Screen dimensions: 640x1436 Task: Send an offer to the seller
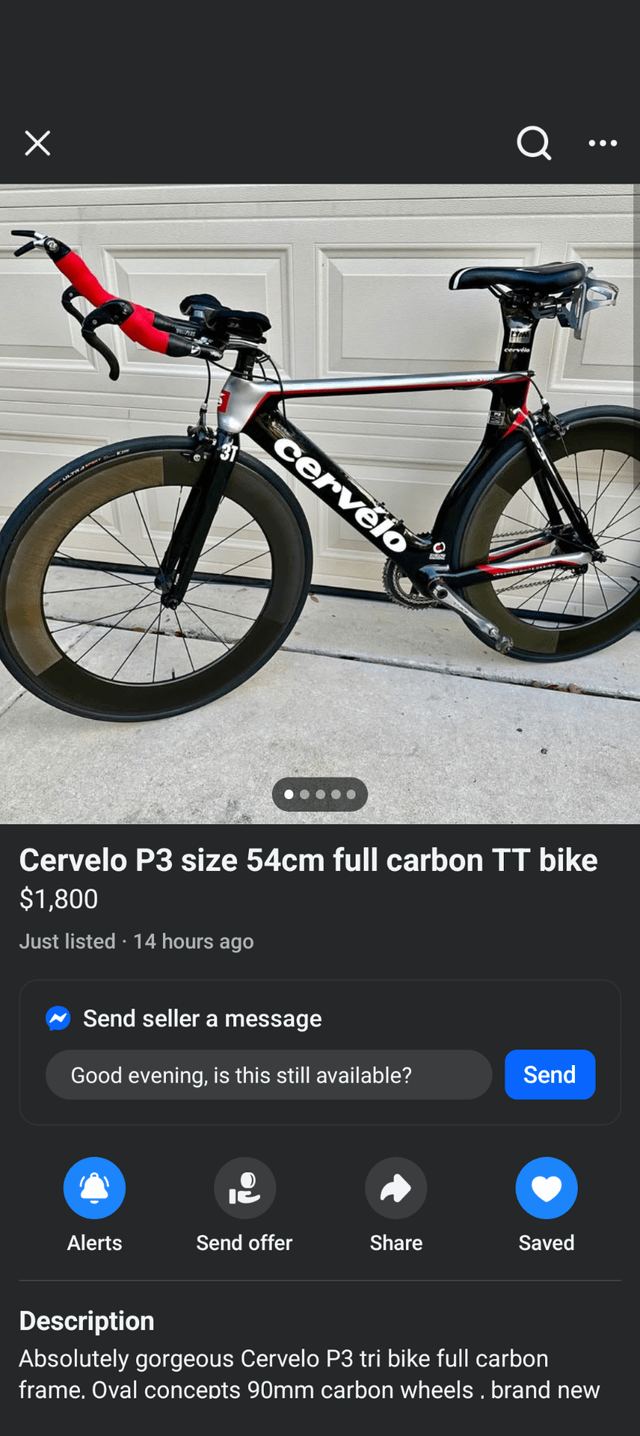tap(244, 1188)
